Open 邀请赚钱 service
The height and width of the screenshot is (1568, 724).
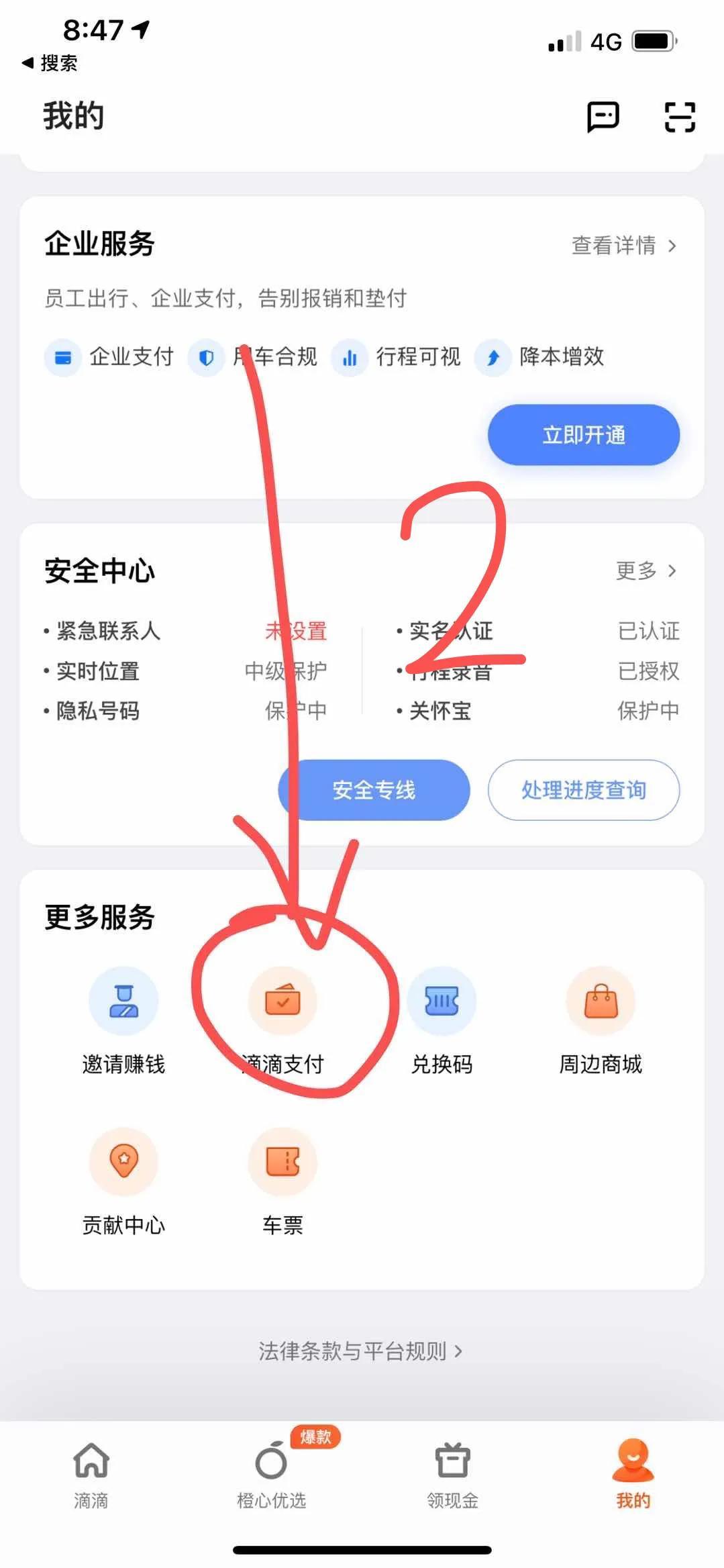tap(123, 1018)
